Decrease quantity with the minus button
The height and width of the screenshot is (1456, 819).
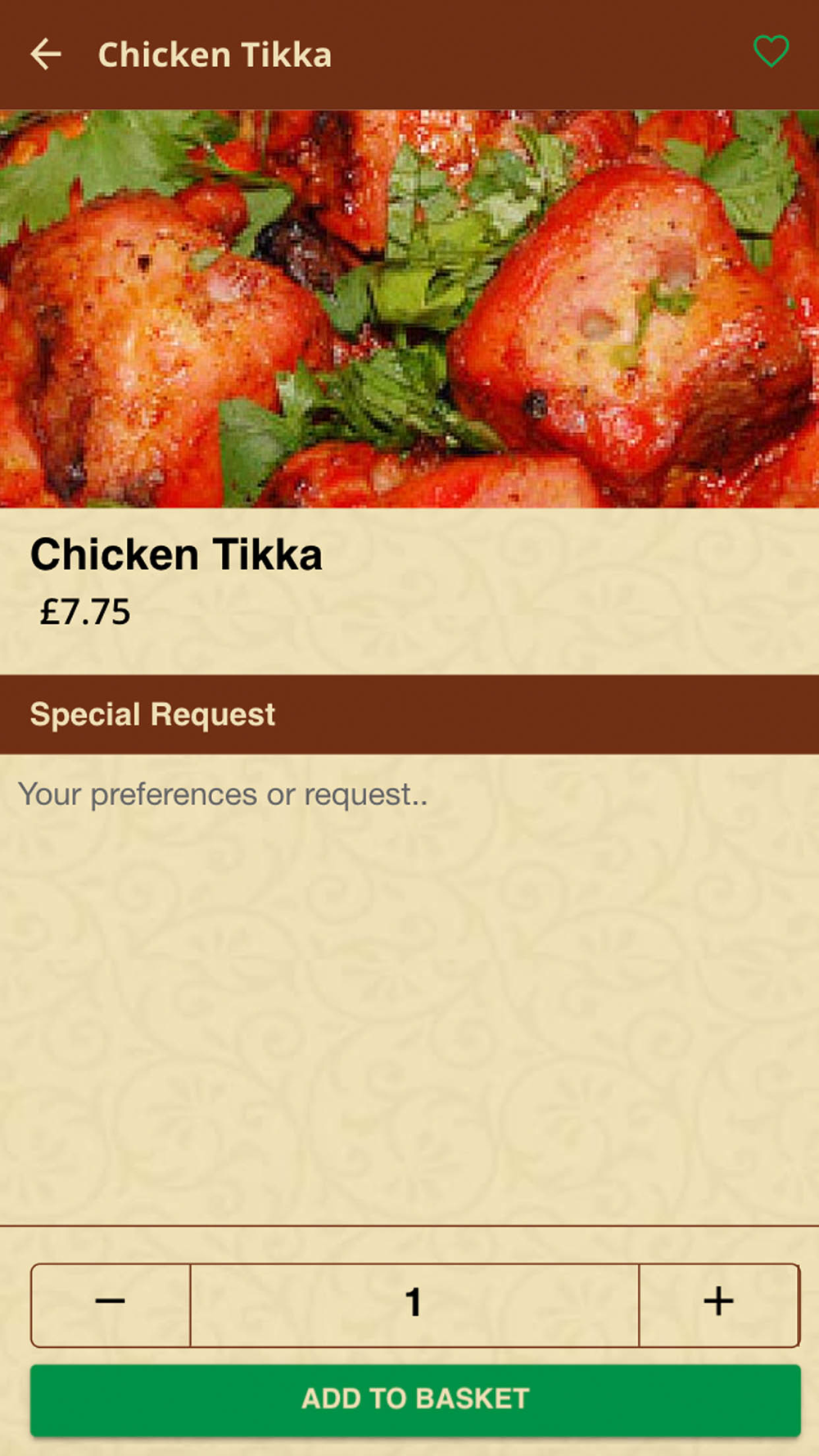[111, 1305]
